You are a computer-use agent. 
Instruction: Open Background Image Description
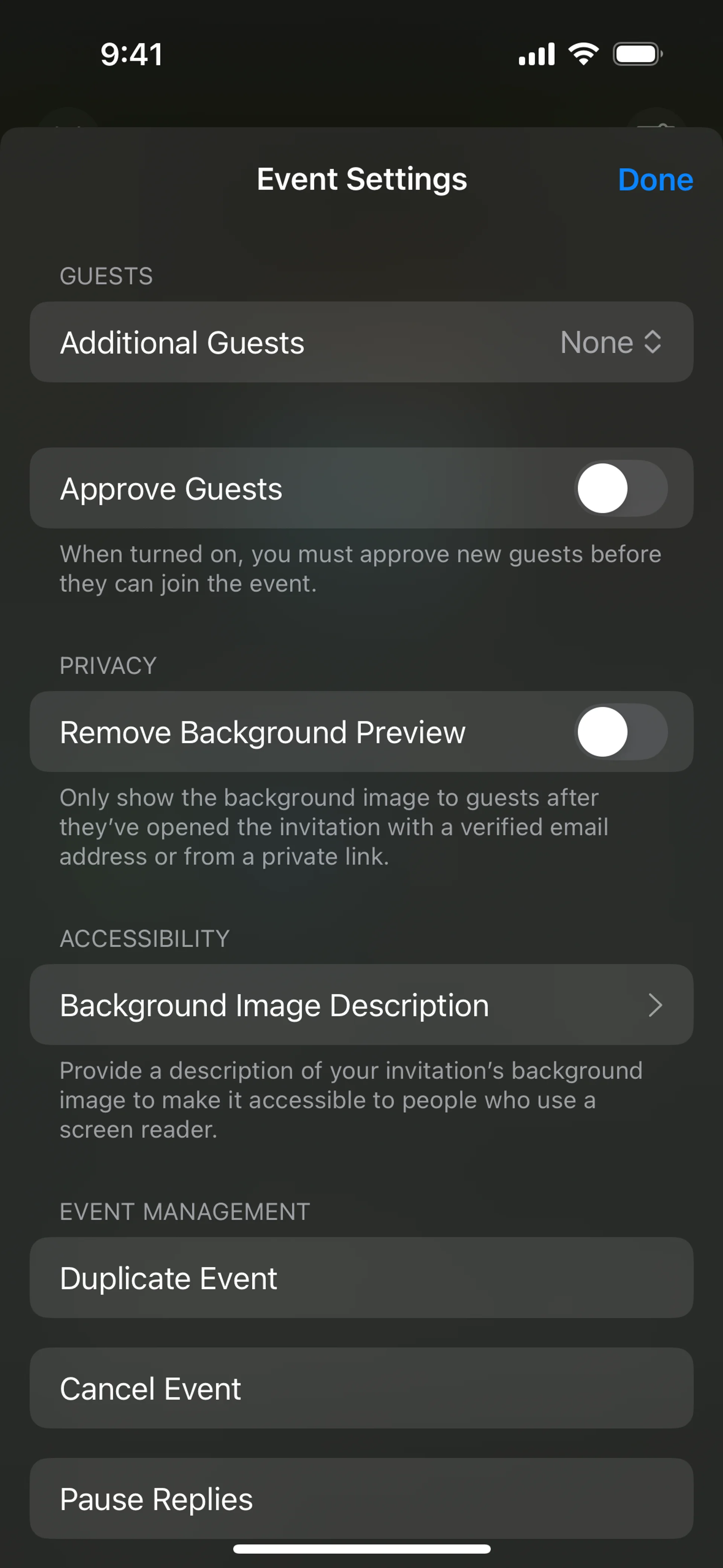pos(361,1005)
